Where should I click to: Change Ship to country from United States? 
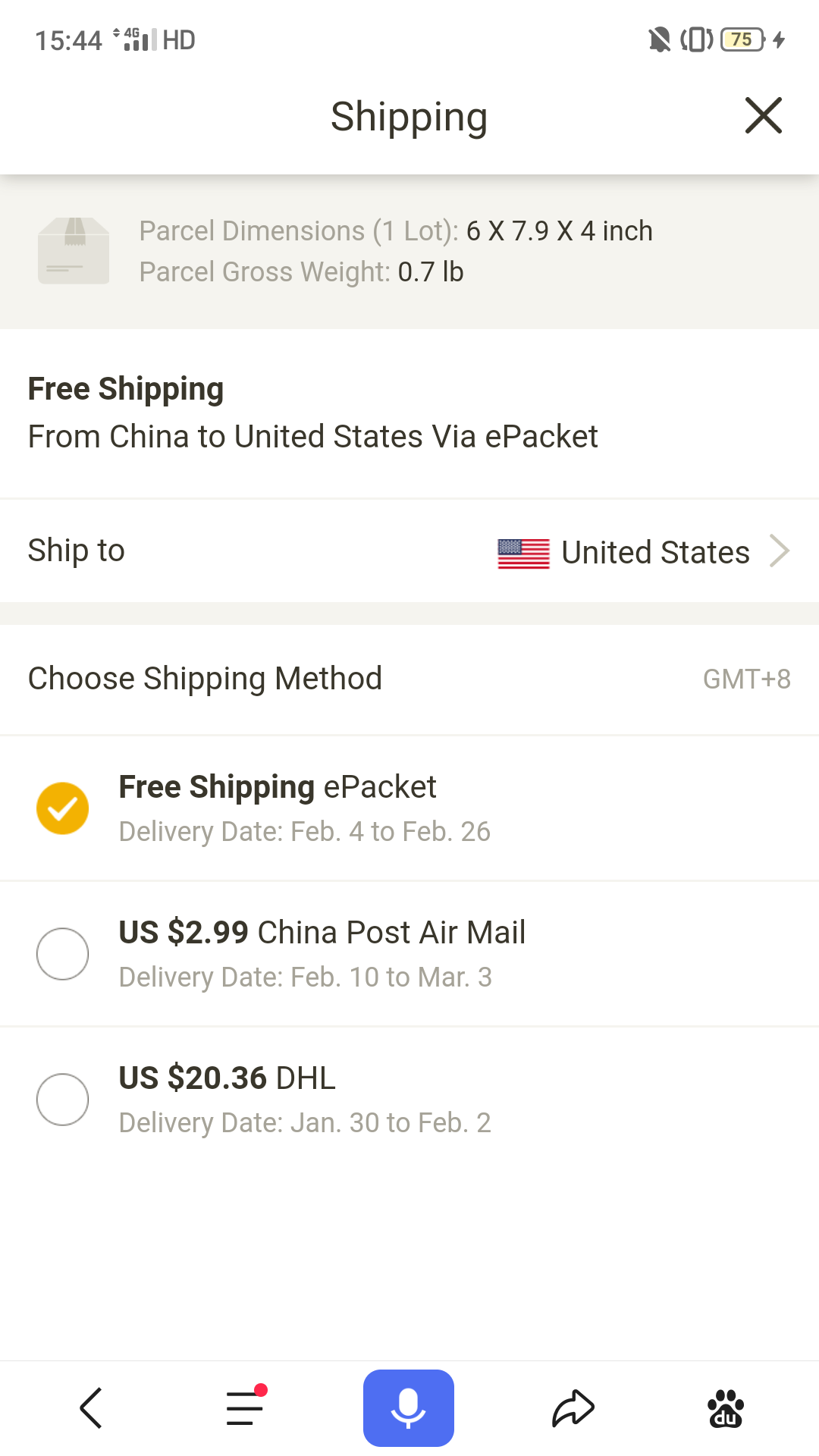pos(409,551)
